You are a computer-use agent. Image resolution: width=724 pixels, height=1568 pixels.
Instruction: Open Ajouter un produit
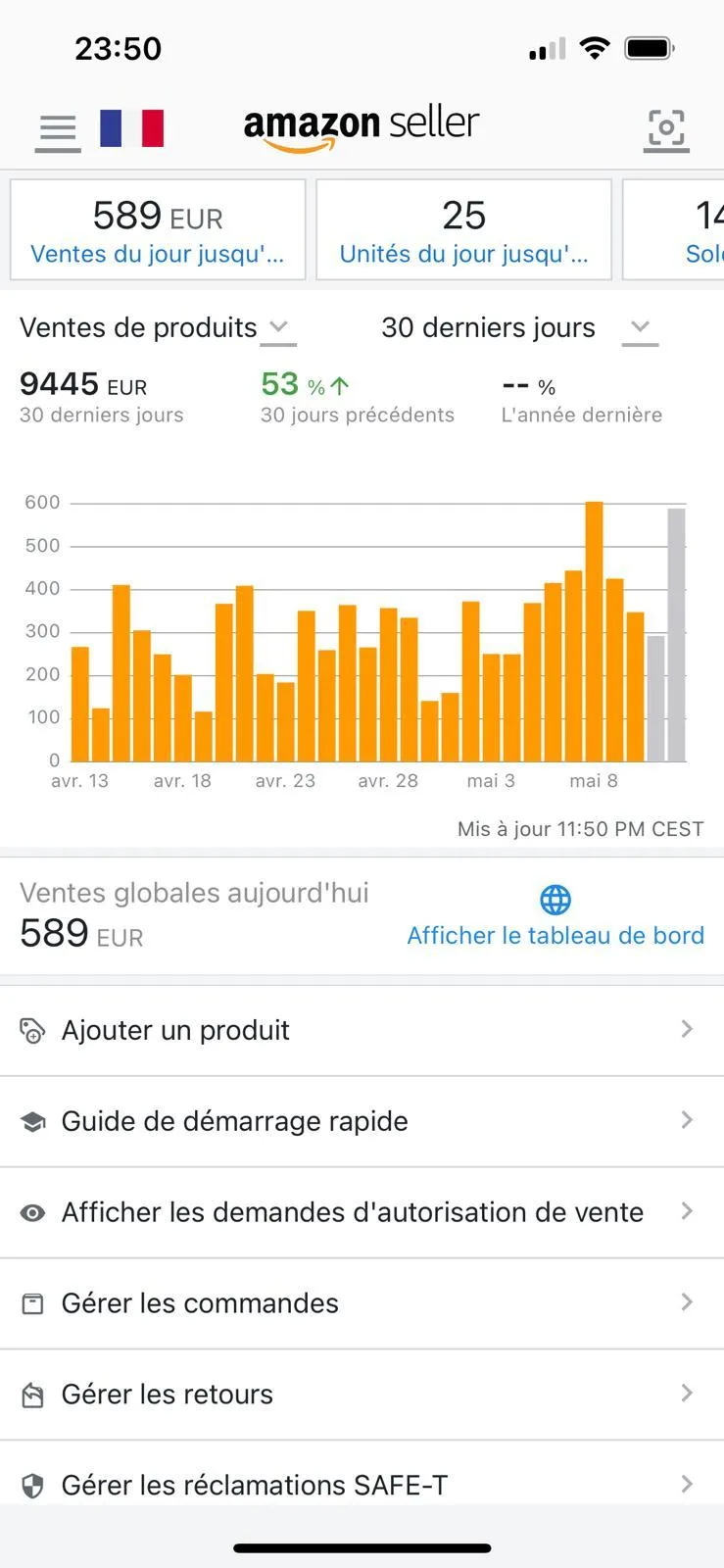[x=362, y=1030]
